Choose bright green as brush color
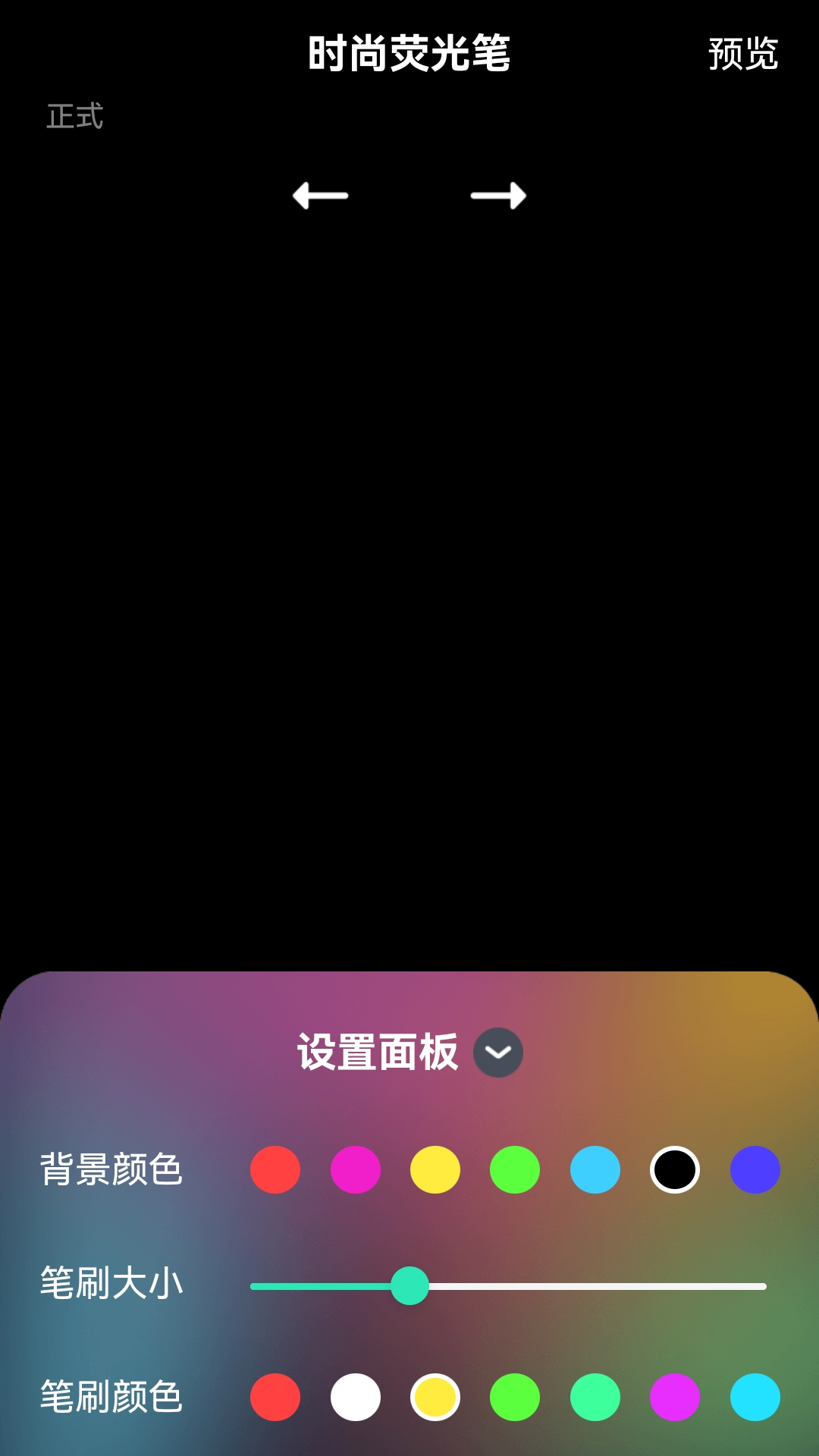Image resolution: width=819 pixels, height=1456 pixels. click(x=515, y=1397)
